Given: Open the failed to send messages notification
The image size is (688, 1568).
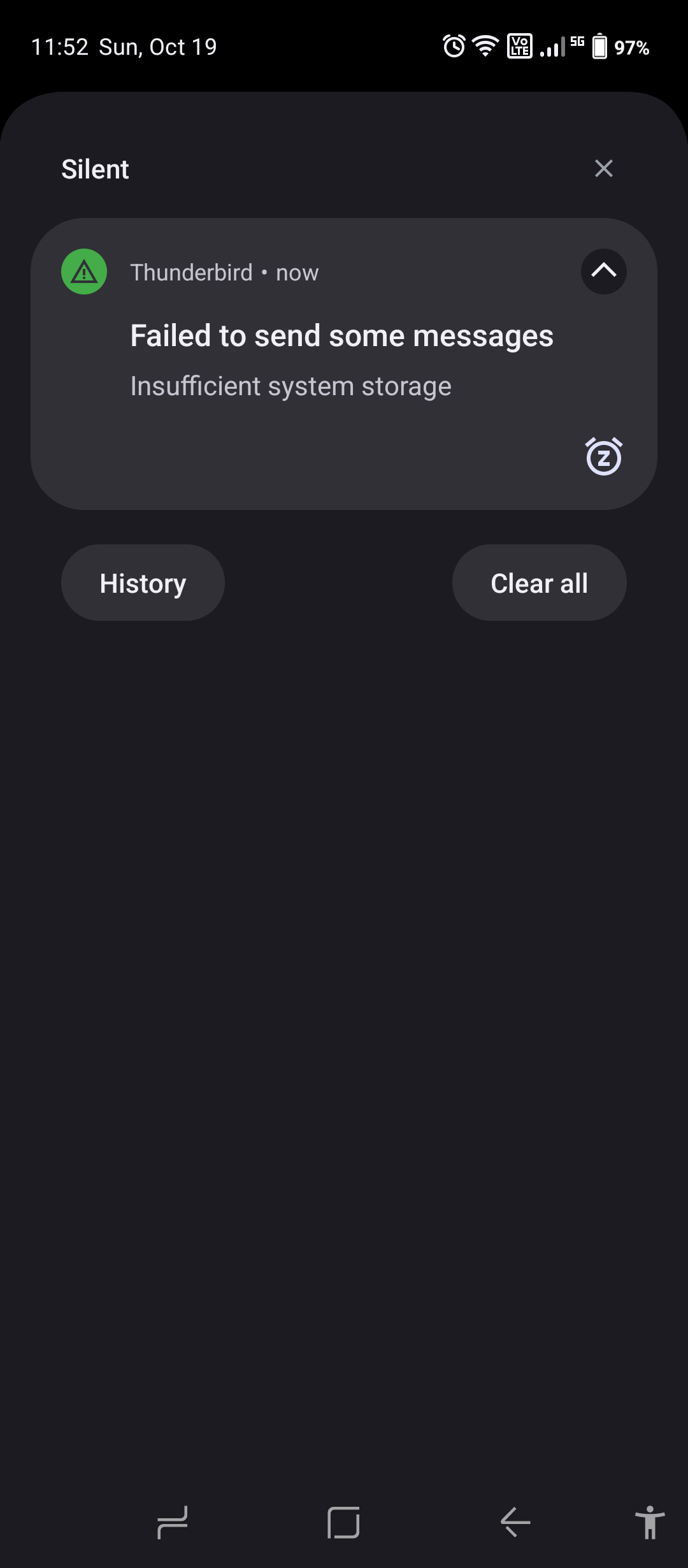Looking at the screenshot, I should pos(341,337).
